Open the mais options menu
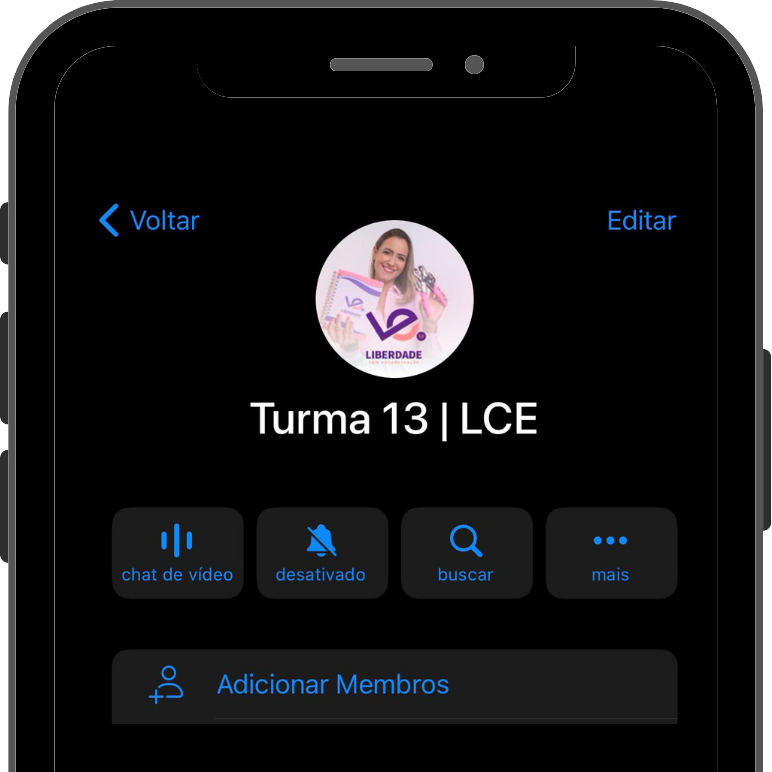This screenshot has height=772, width=772. 610,553
